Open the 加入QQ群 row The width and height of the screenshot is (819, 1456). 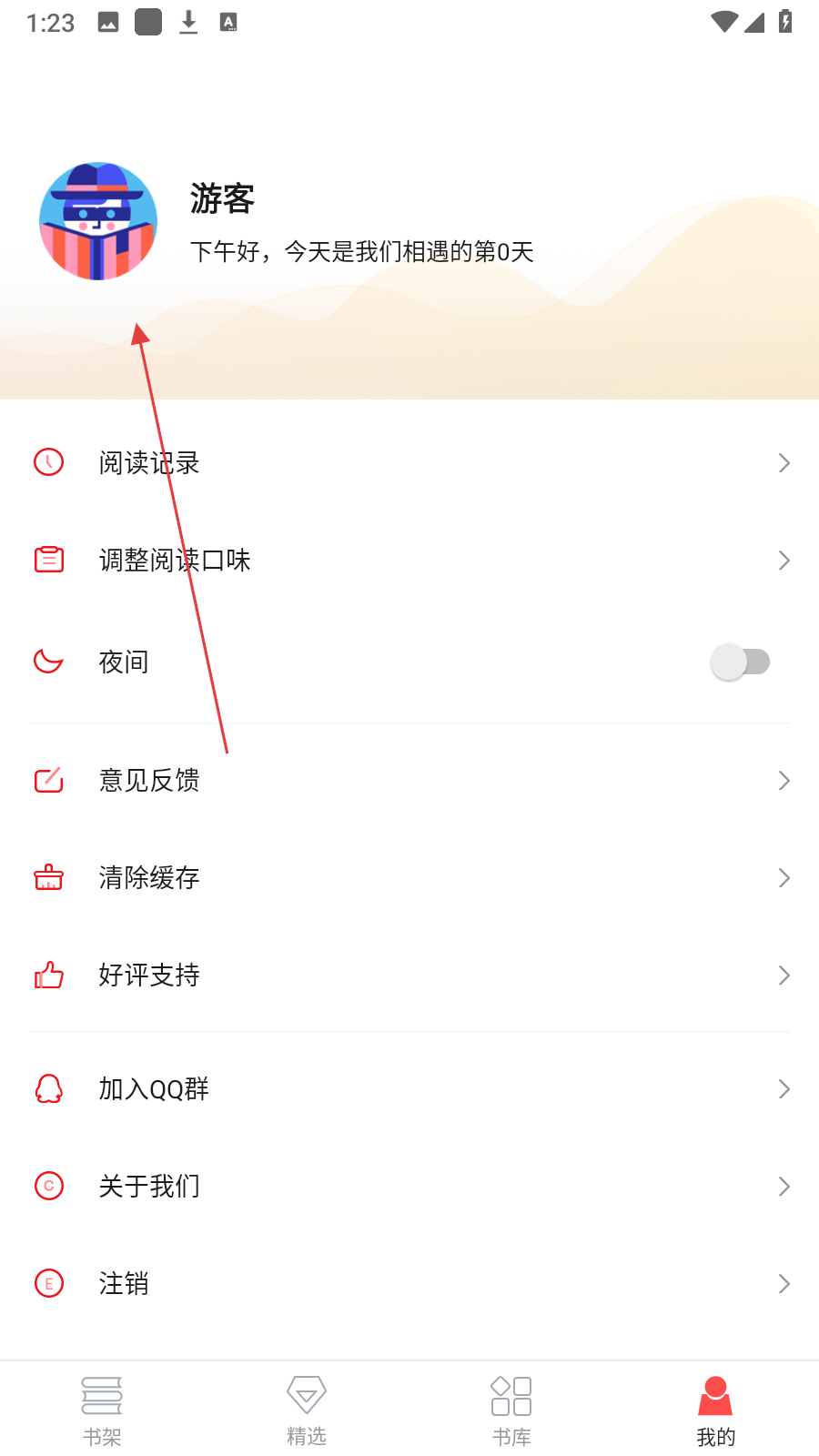click(x=409, y=1089)
